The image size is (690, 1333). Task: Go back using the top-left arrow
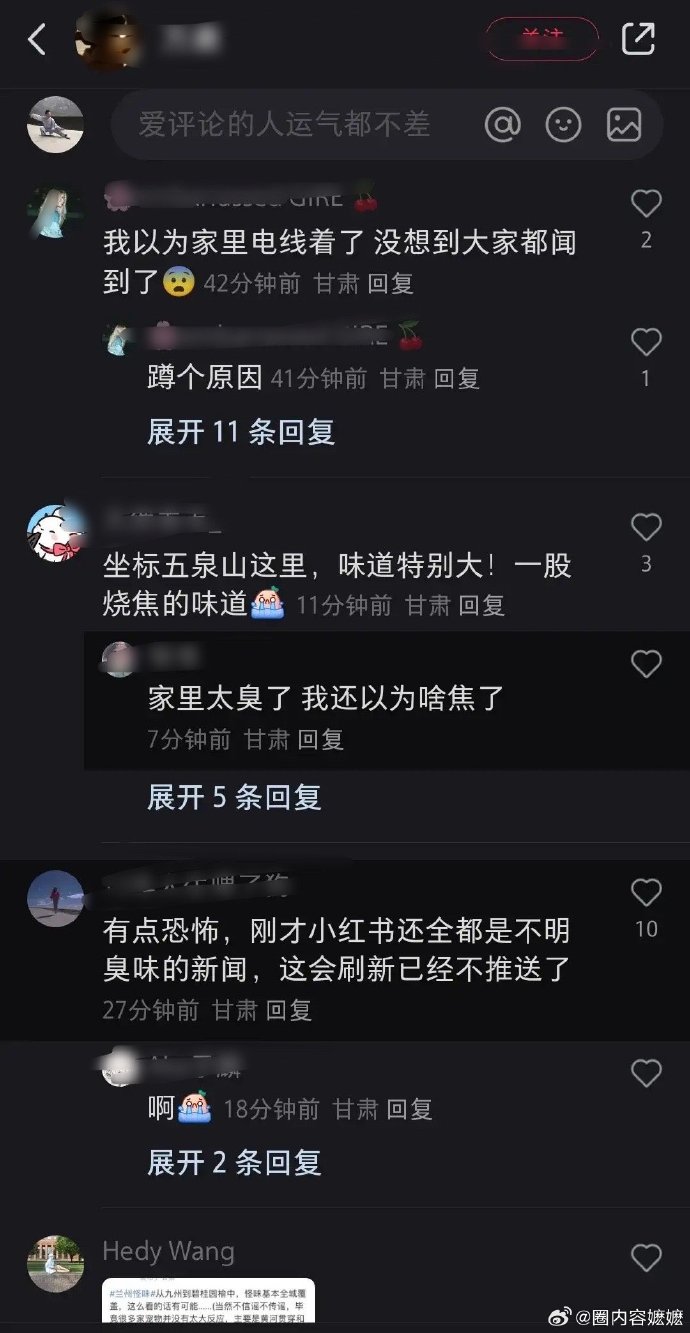pyautogui.click(x=37, y=40)
